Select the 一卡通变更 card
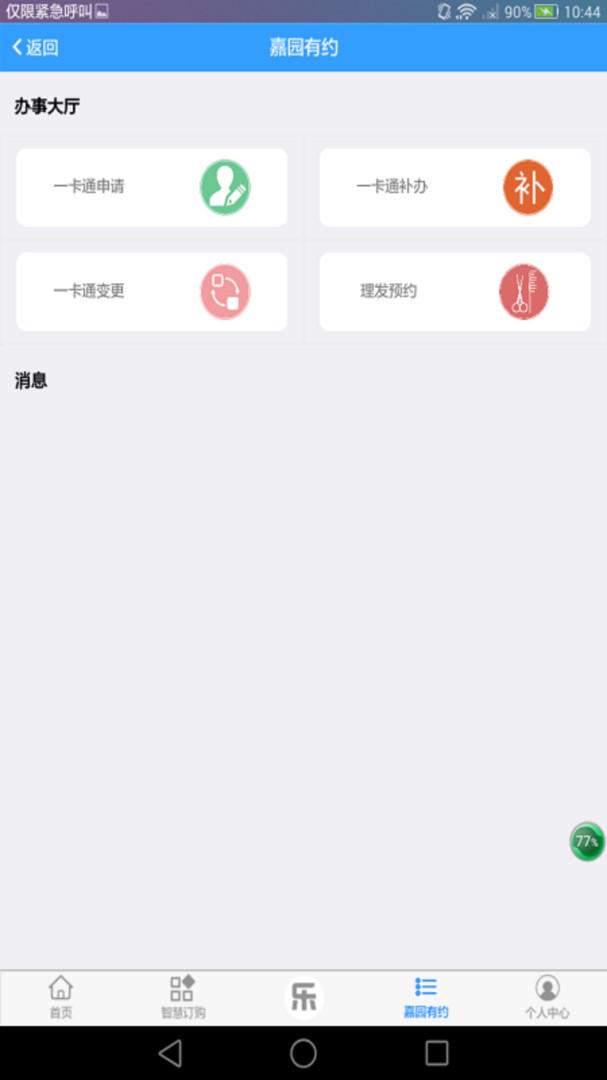The height and width of the screenshot is (1080, 607). click(x=152, y=292)
